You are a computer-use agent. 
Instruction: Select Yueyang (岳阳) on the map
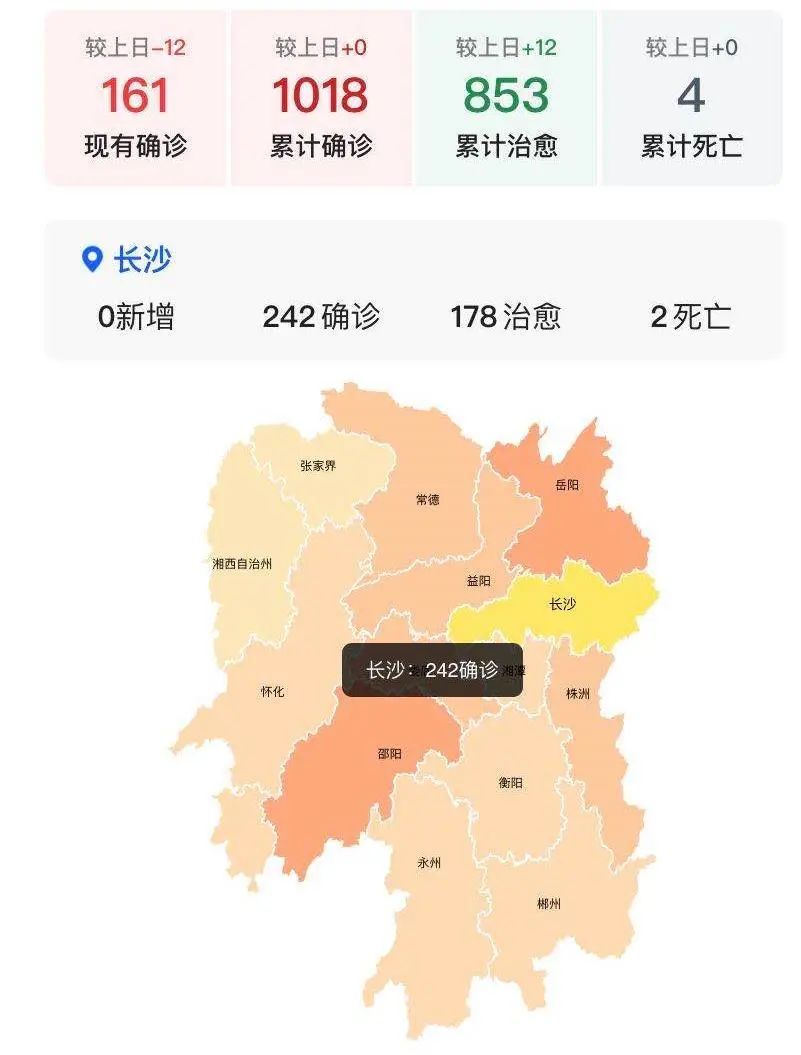pos(566,486)
